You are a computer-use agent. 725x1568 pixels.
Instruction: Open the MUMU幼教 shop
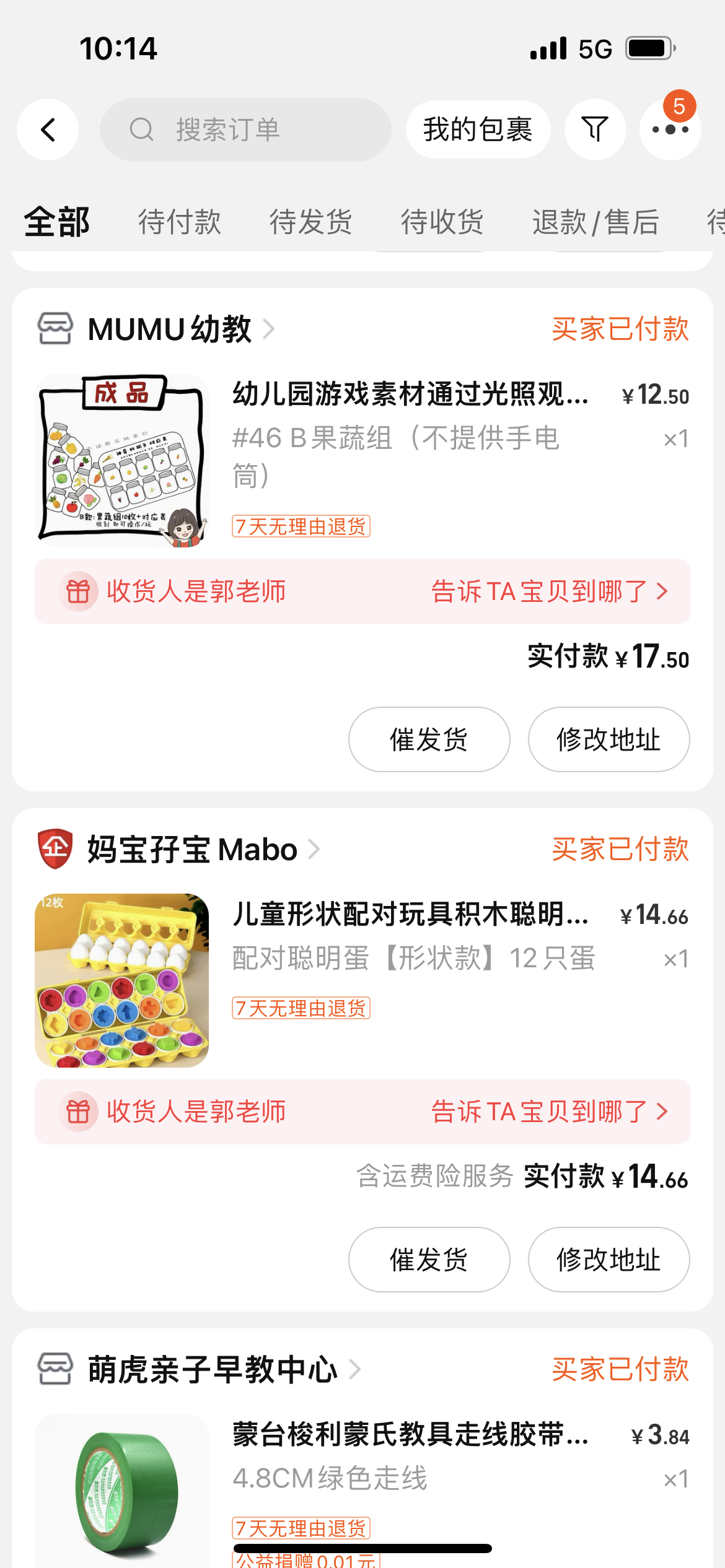(x=170, y=329)
